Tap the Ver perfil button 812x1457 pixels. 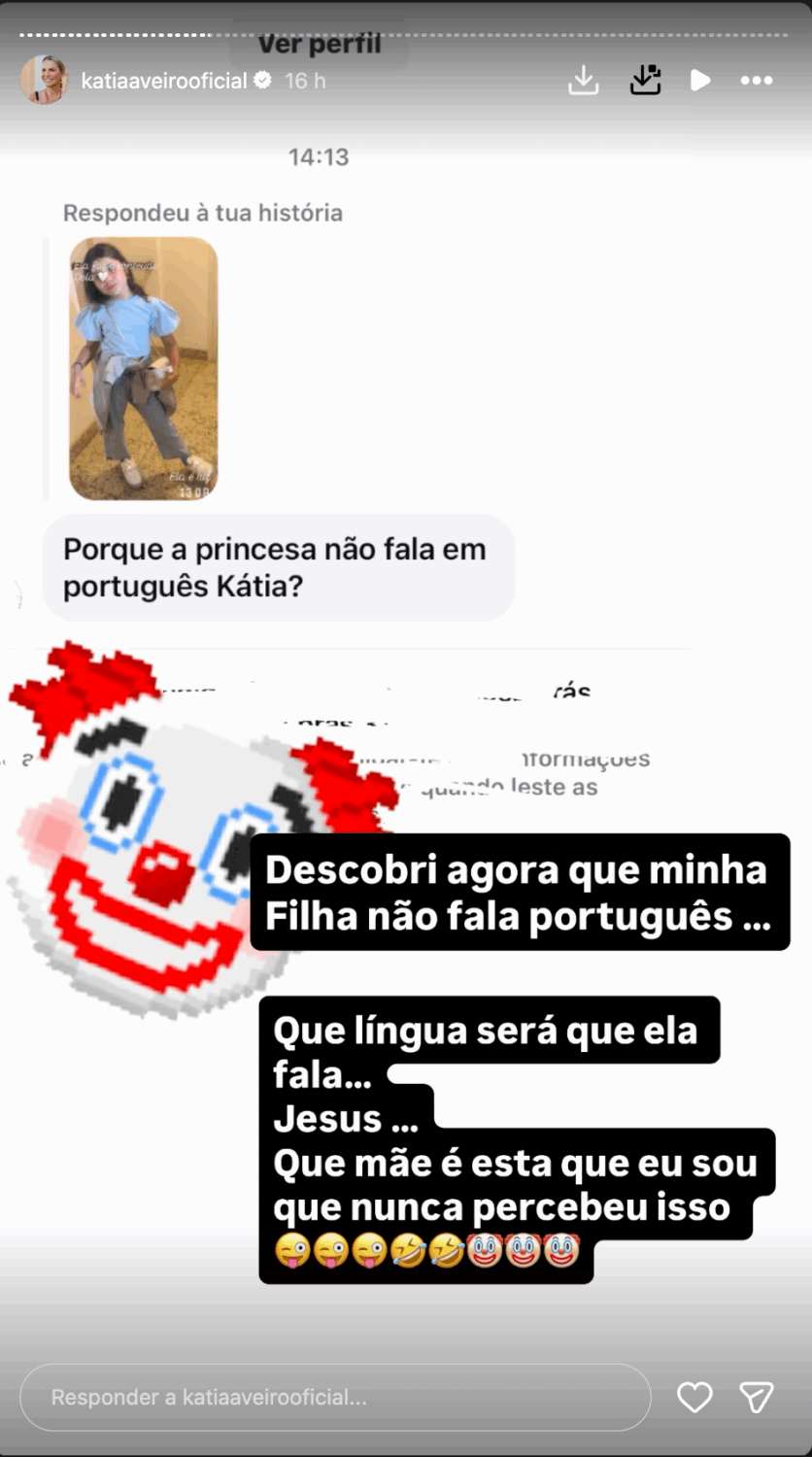tap(319, 45)
